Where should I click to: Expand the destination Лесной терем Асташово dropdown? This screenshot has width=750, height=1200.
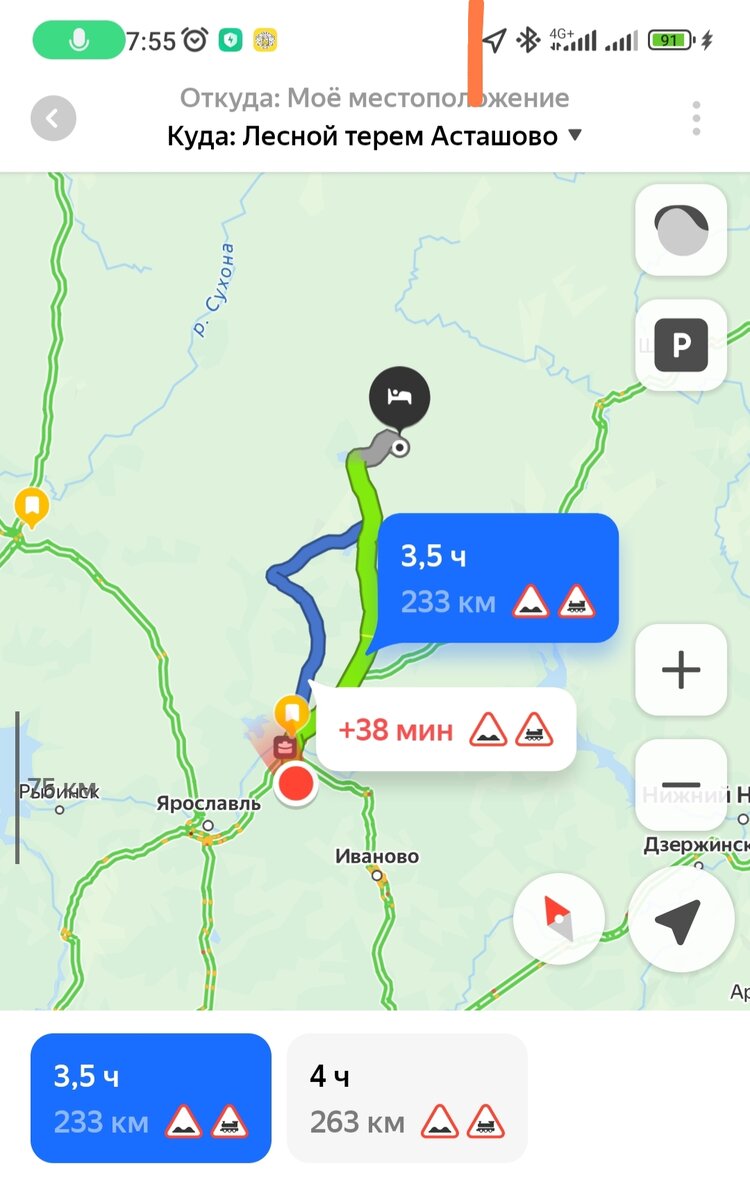point(574,136)
